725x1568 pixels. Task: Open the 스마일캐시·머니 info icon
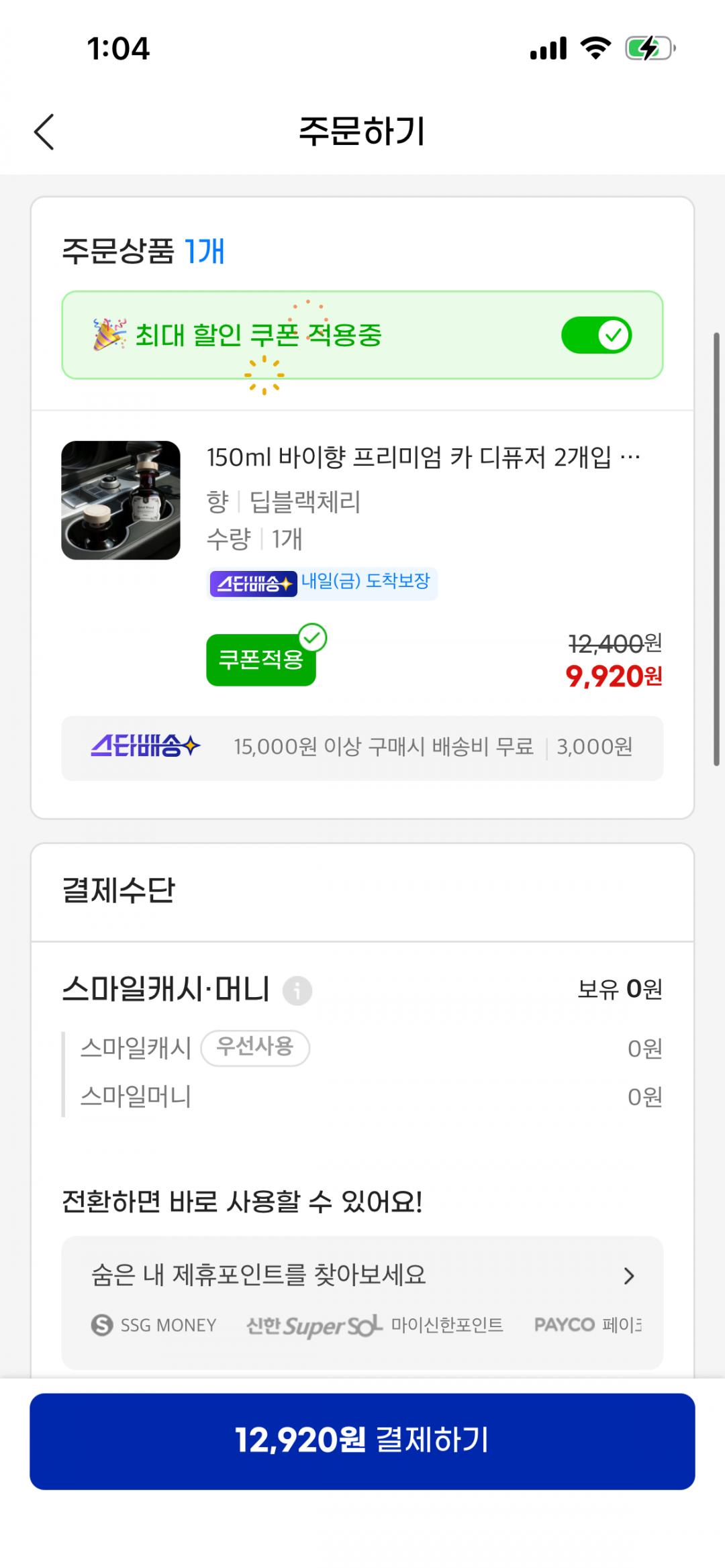pos(297,990)
